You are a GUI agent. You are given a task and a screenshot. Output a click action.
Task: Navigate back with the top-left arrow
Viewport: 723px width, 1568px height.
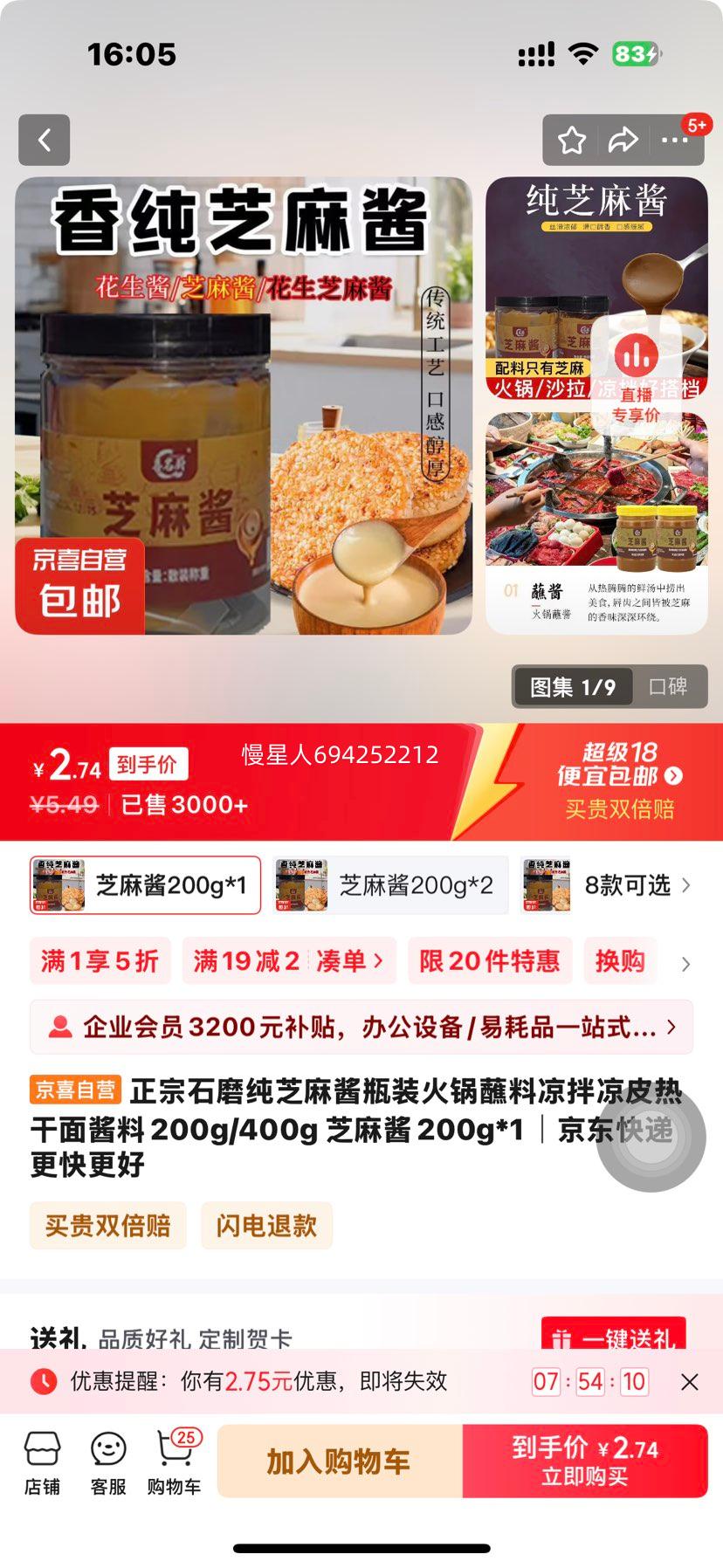(x=44, y=140)
